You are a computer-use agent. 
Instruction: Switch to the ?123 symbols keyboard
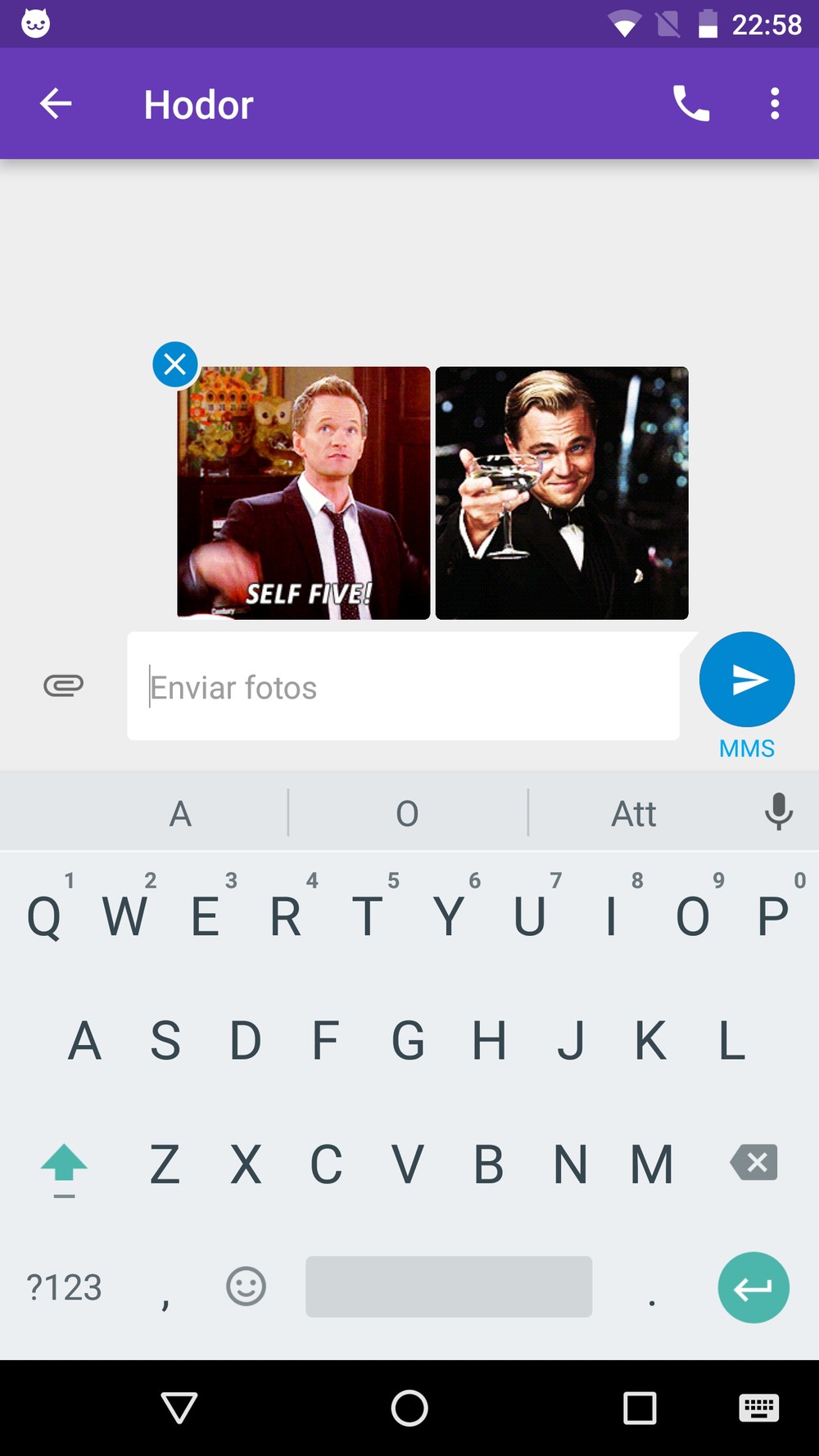click(64, 1287)
